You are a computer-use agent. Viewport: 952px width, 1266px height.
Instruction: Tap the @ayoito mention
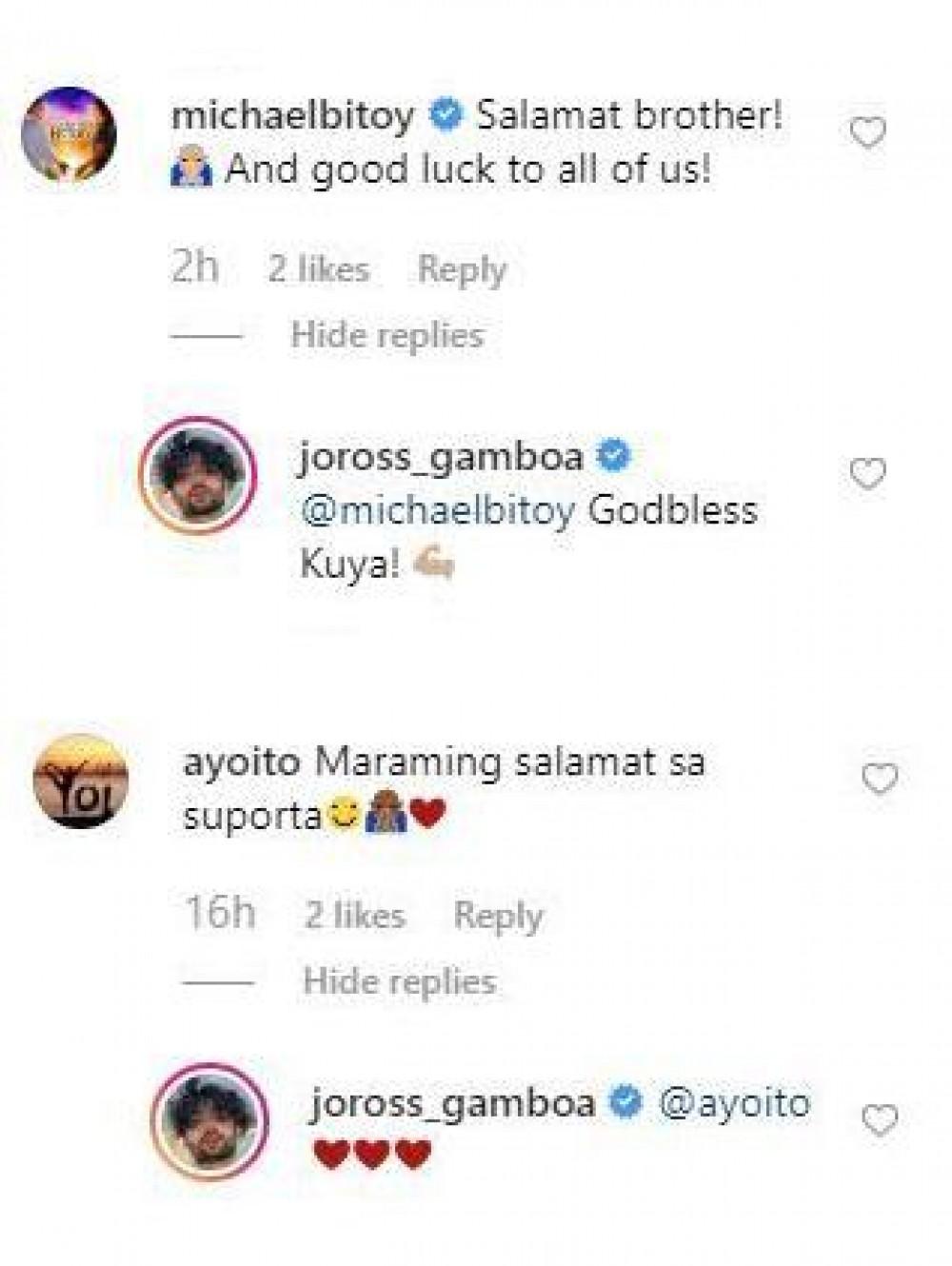[x=734, y=1103]
